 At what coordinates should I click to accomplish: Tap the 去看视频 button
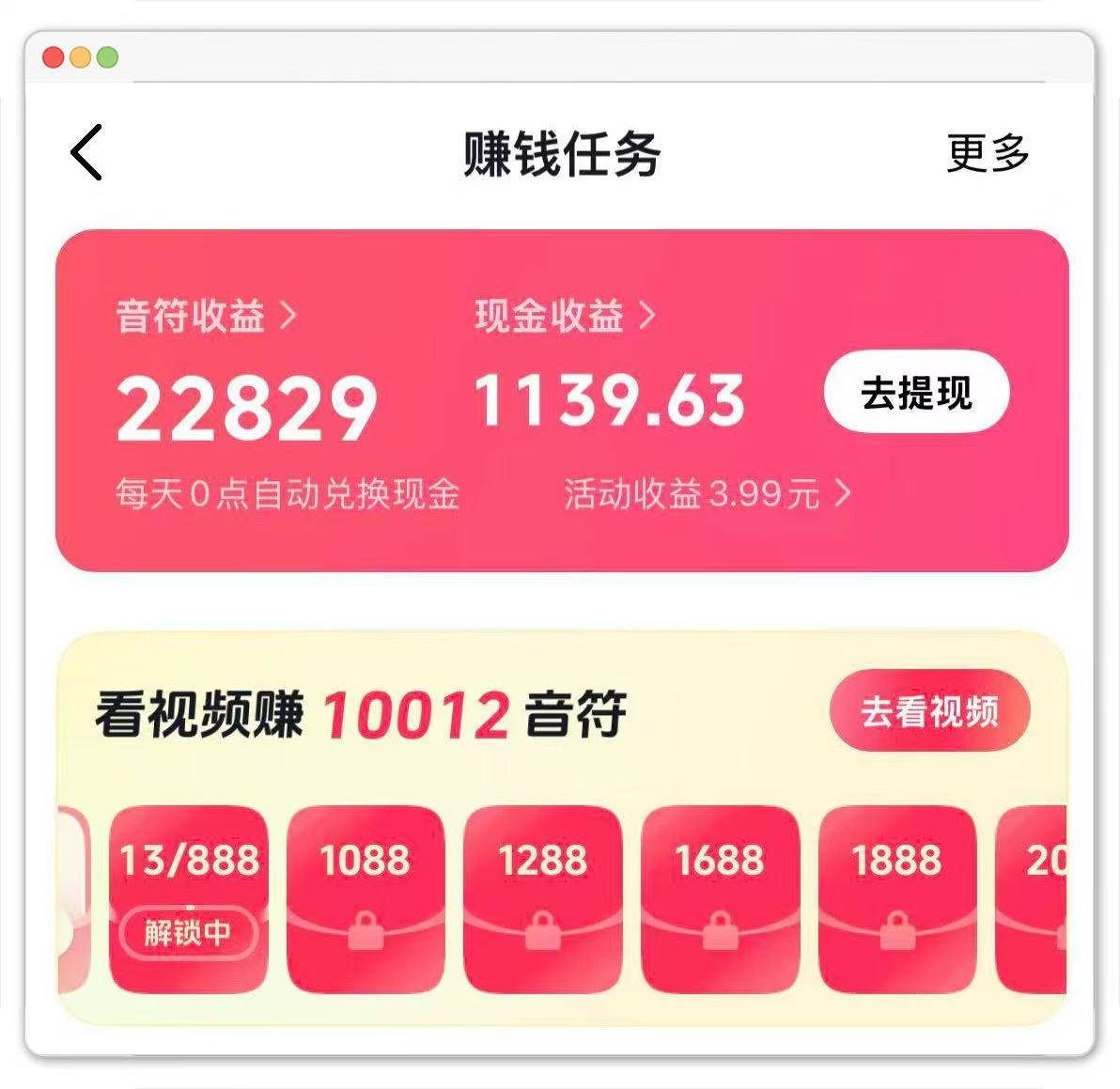click(928, 711)
